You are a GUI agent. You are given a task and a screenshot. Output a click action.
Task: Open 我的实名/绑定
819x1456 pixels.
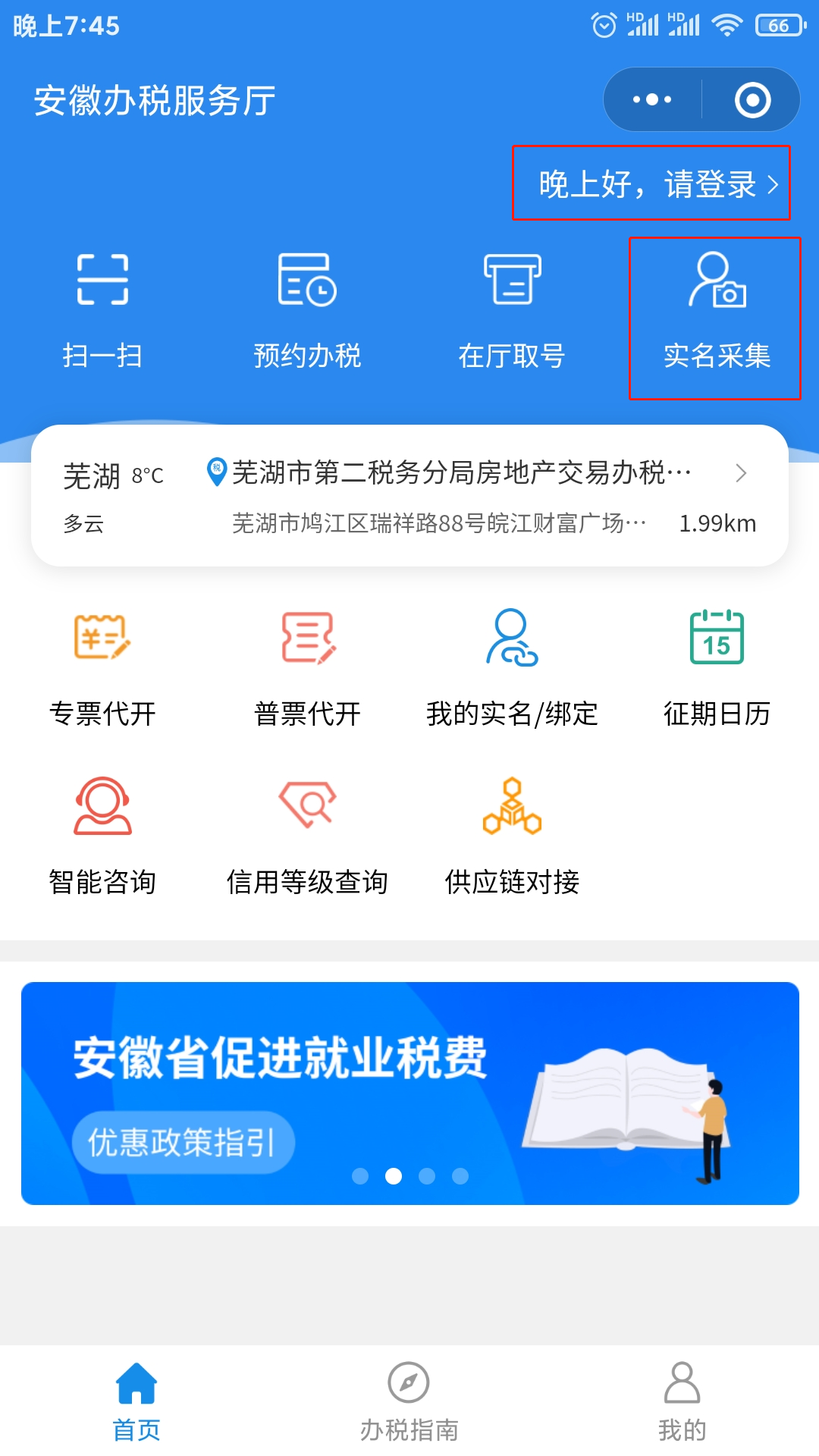[x=512, y=669]
